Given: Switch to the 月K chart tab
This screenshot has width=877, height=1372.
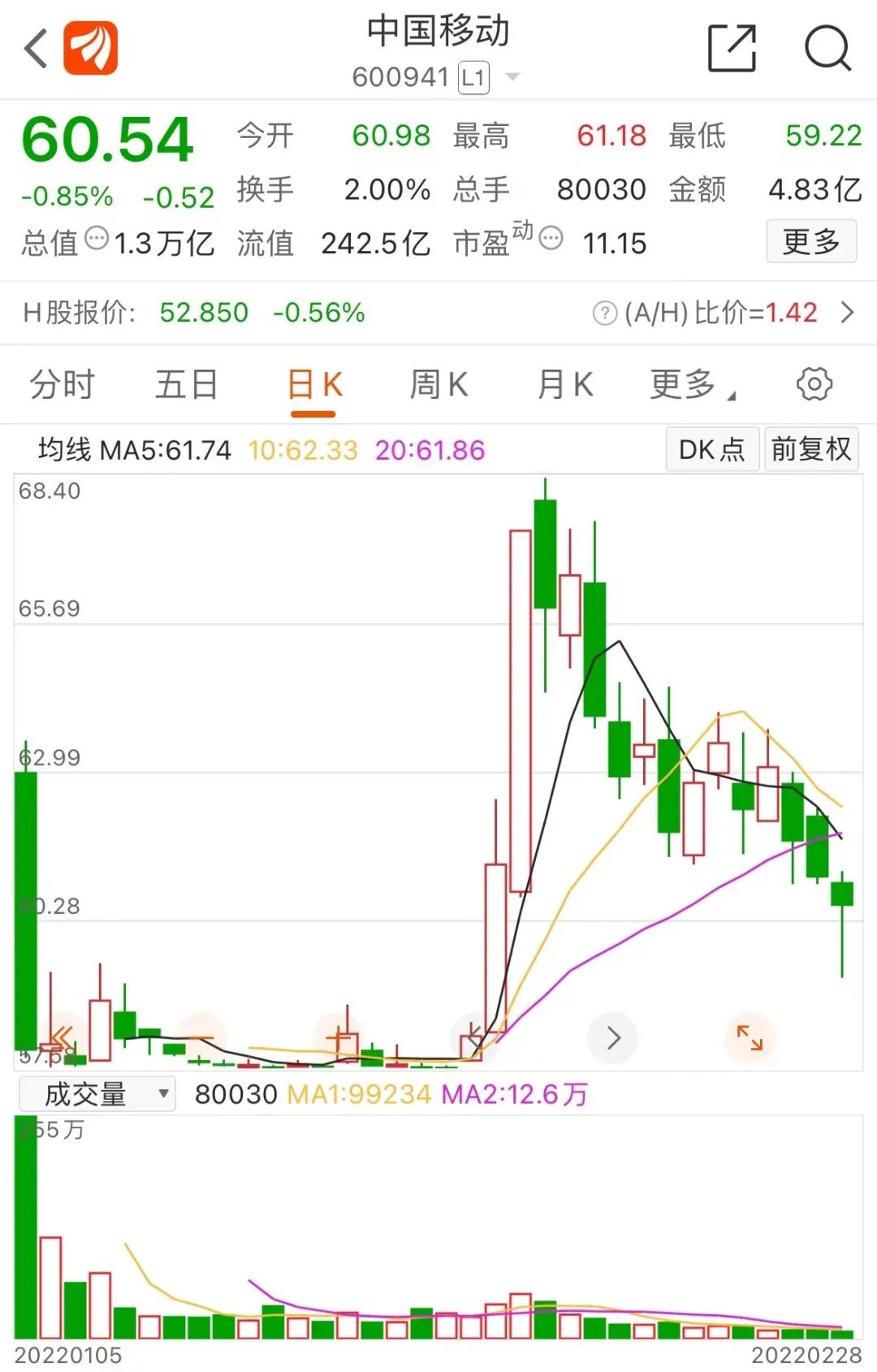Looking at the screenshot, I should 564,385.
